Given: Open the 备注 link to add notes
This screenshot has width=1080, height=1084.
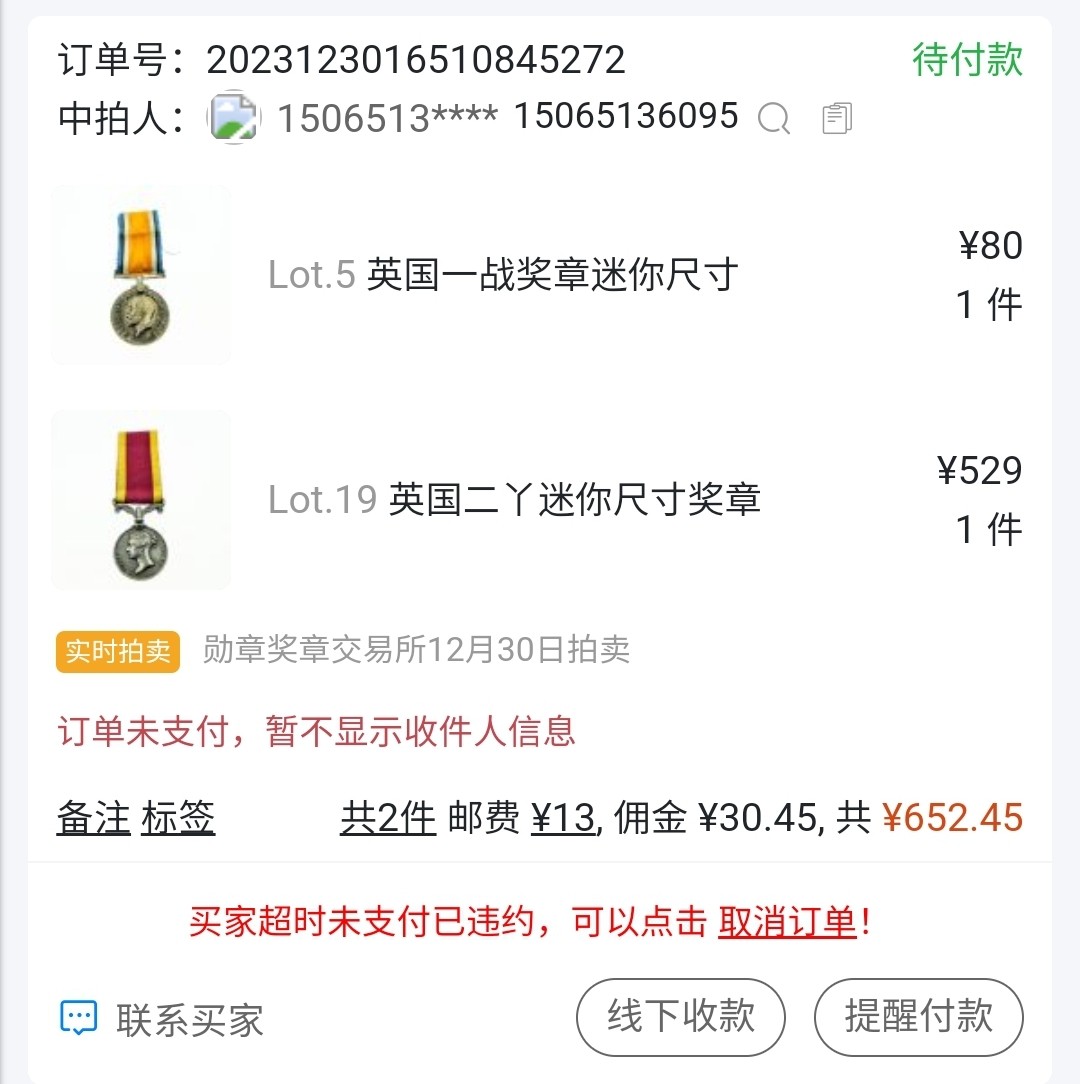Looking at the screenshot, I should [x=92, y=818].
